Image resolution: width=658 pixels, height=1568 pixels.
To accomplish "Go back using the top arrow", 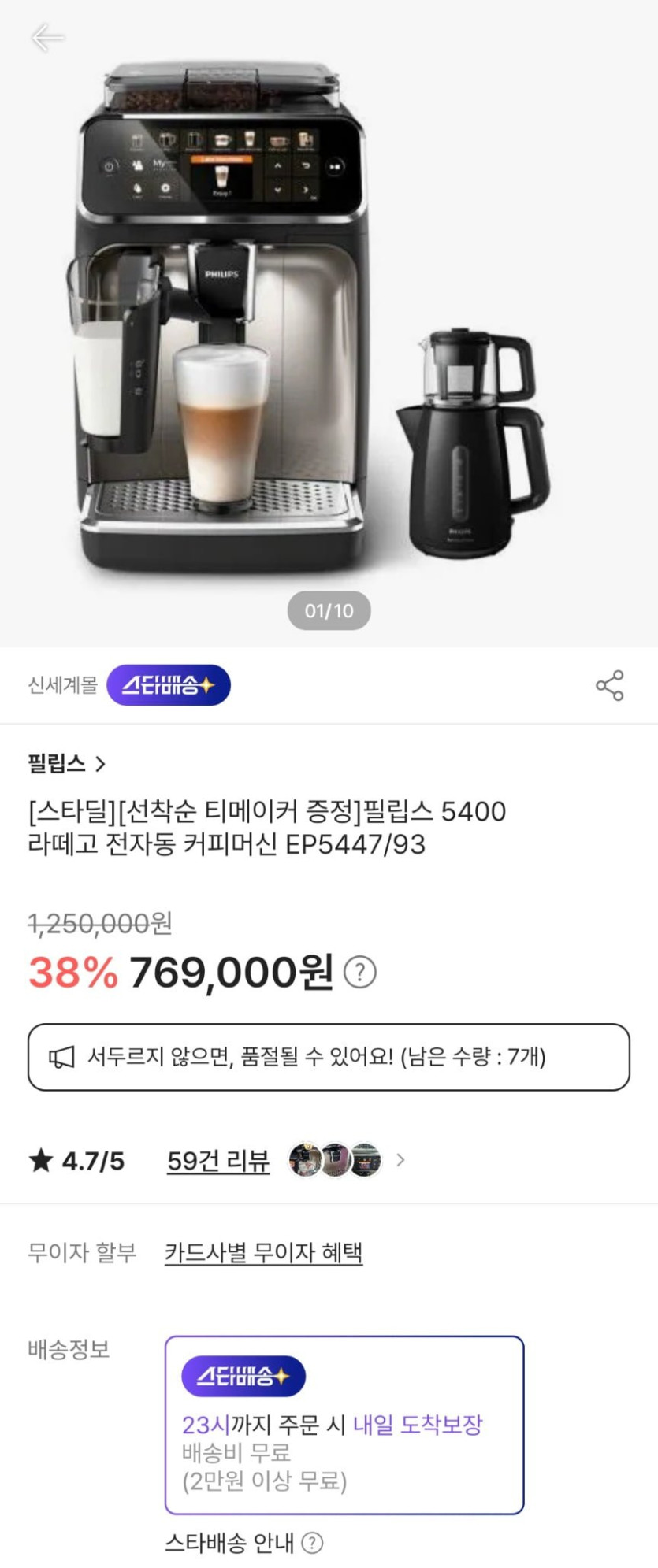I will click(46, 37).
